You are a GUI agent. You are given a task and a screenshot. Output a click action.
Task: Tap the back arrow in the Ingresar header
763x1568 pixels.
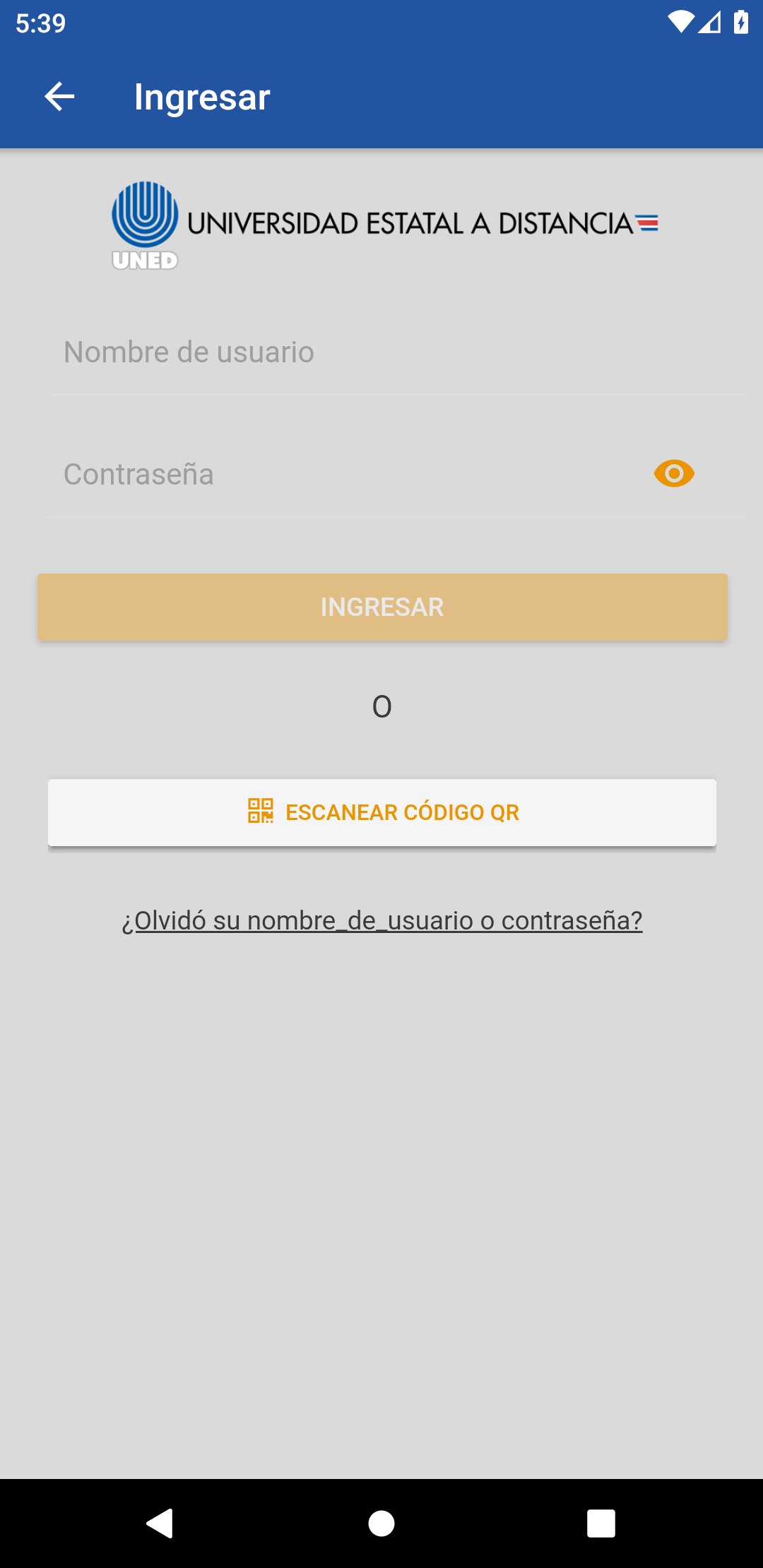click(59, 97)
